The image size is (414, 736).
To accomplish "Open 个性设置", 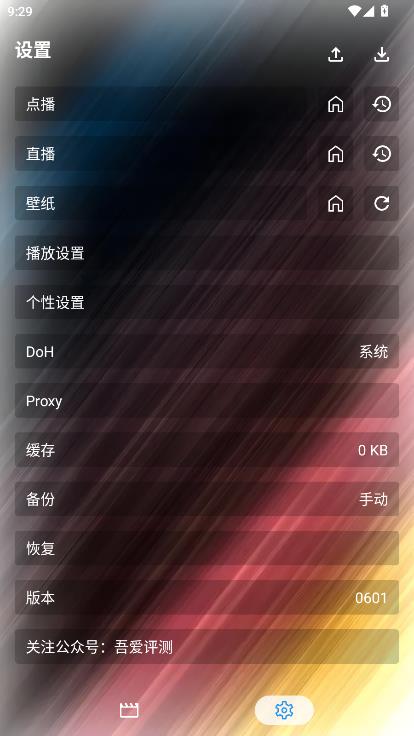I will click(207, 302).
